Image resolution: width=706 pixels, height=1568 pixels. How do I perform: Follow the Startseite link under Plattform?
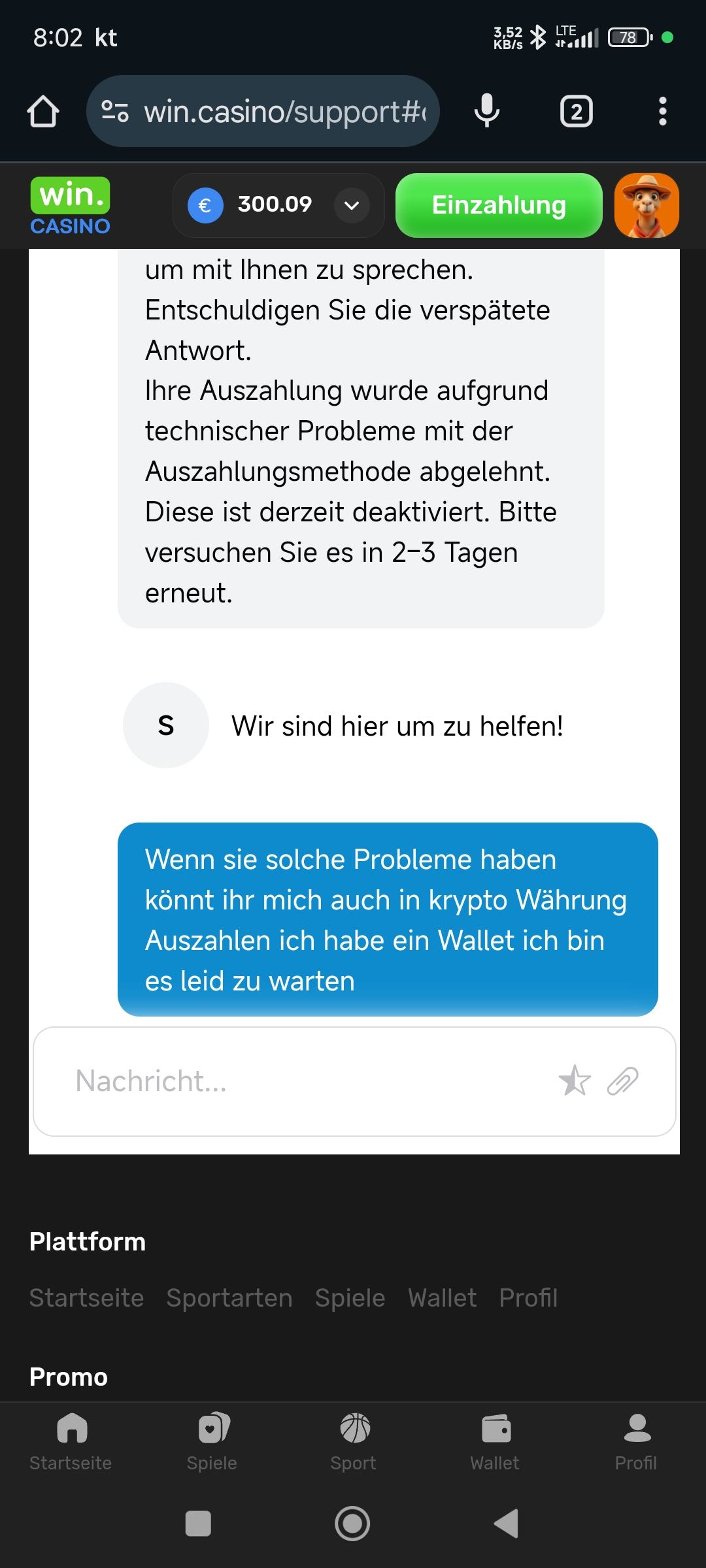(x=86, y=1298)
